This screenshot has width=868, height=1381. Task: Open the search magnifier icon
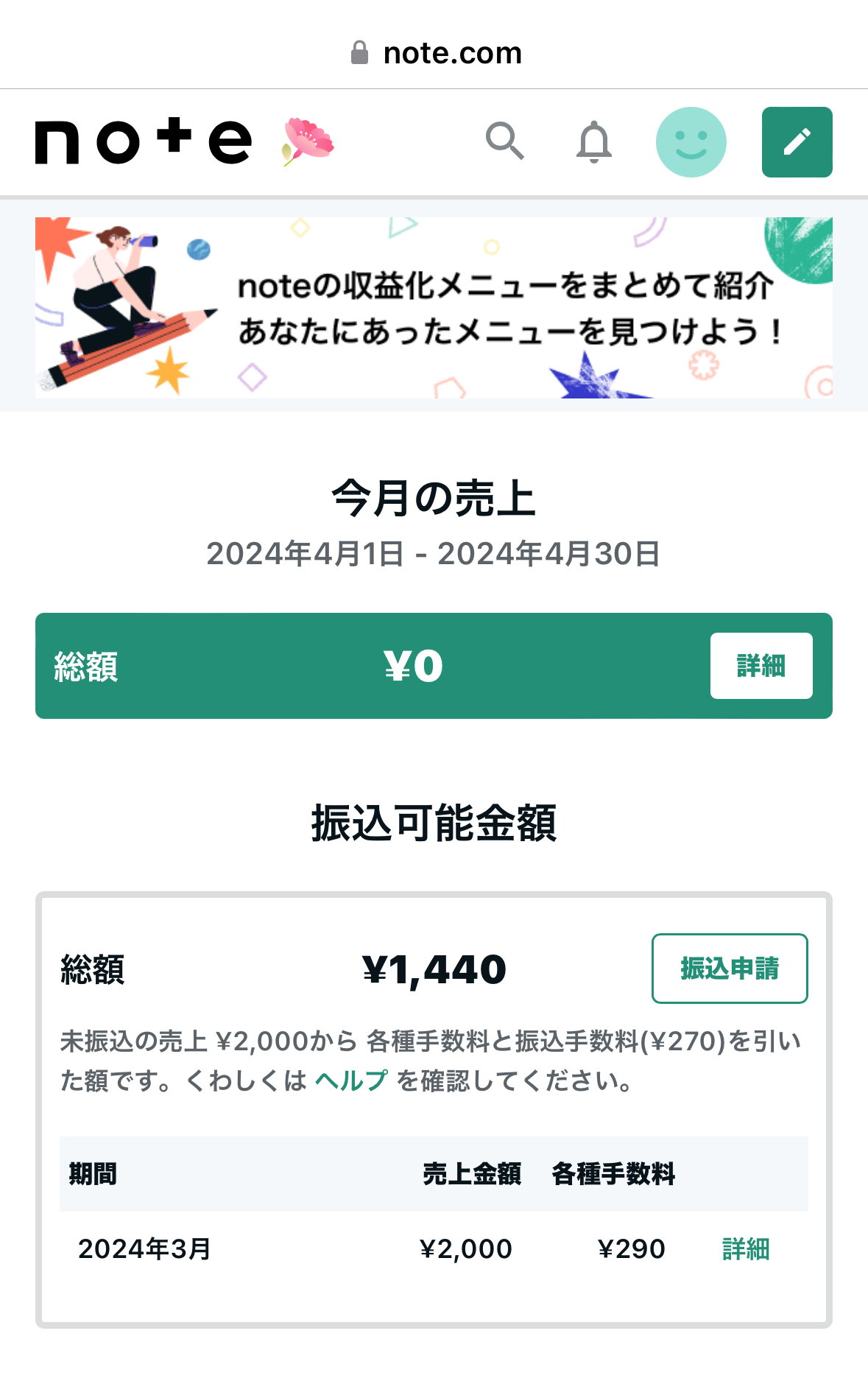tap(504, 141)
